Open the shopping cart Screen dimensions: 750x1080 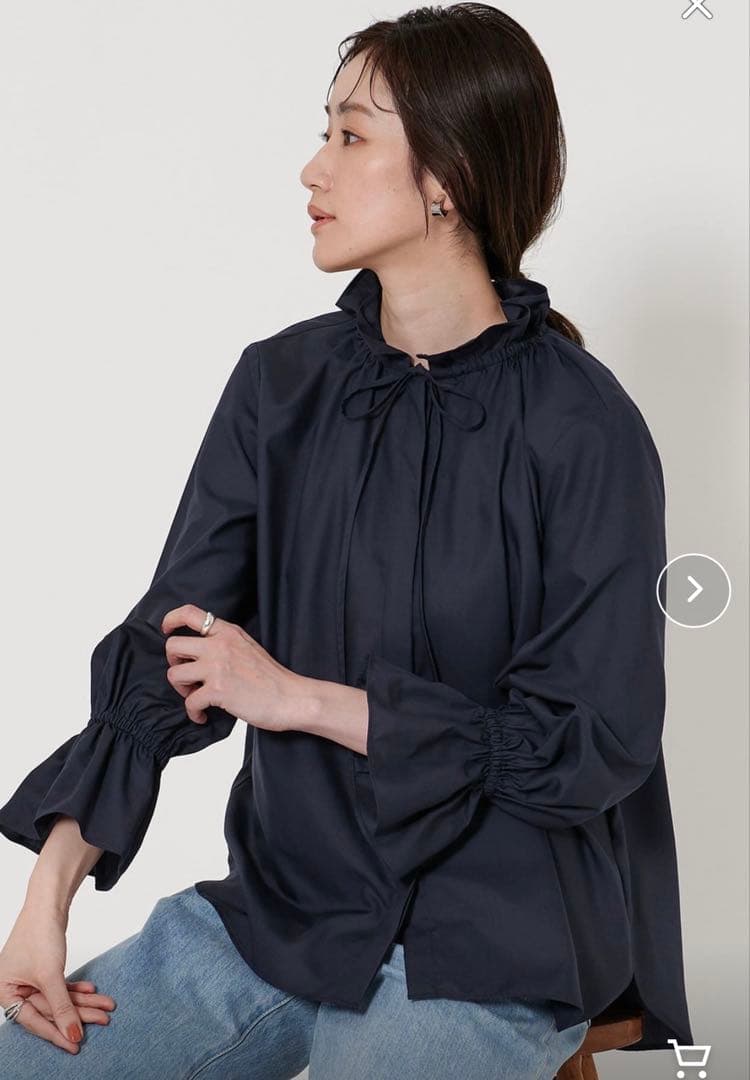688,1058
